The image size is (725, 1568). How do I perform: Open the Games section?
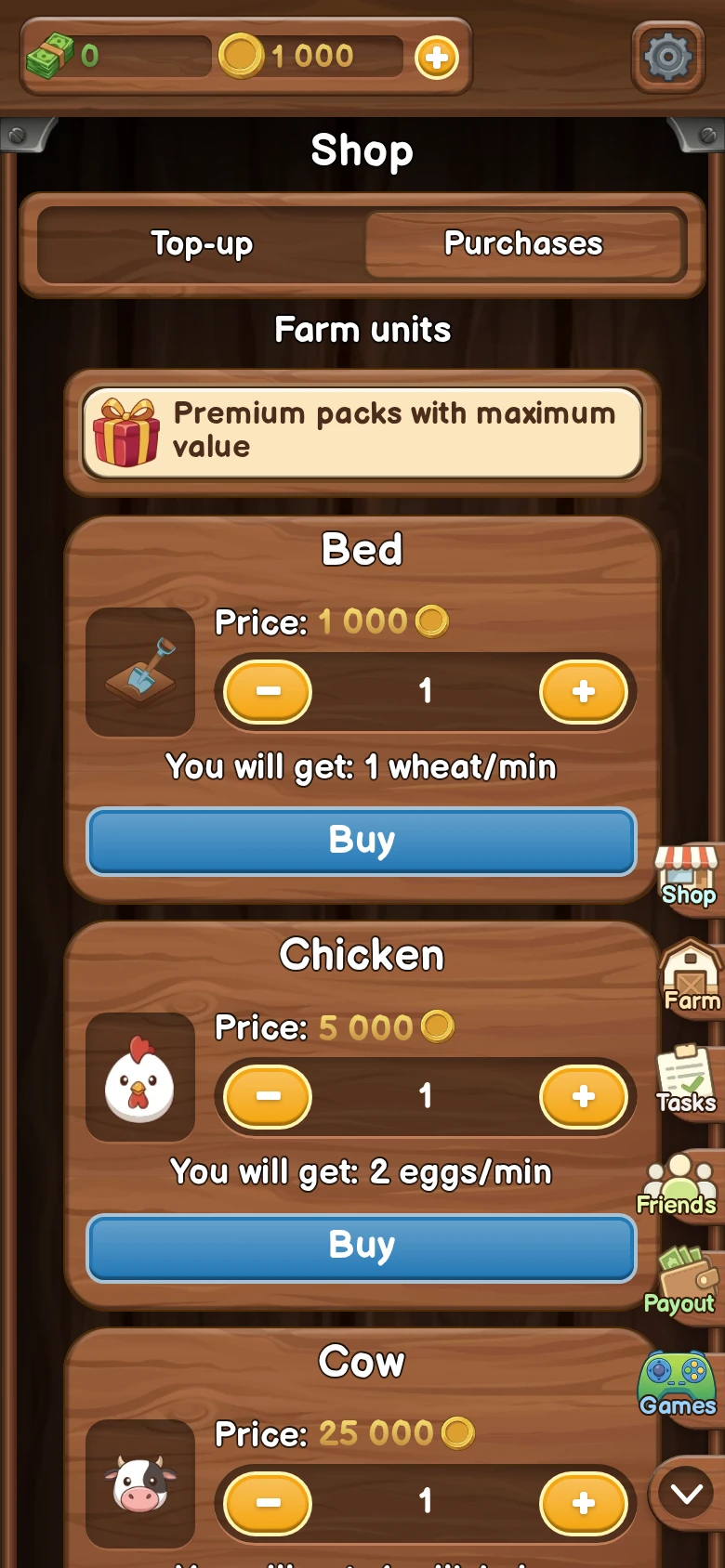679,1384
